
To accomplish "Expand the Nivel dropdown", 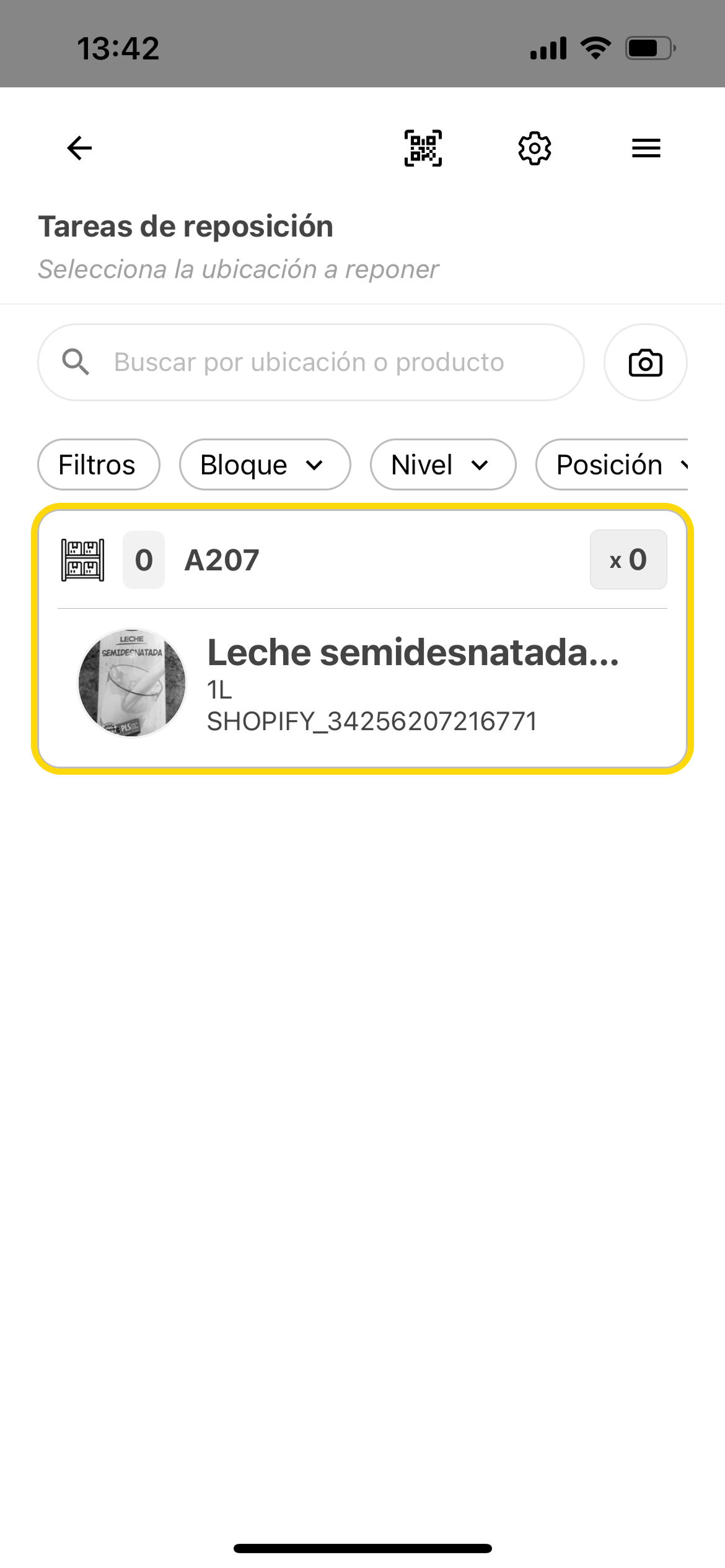I will pyautogui.click(x=442, y=464).
